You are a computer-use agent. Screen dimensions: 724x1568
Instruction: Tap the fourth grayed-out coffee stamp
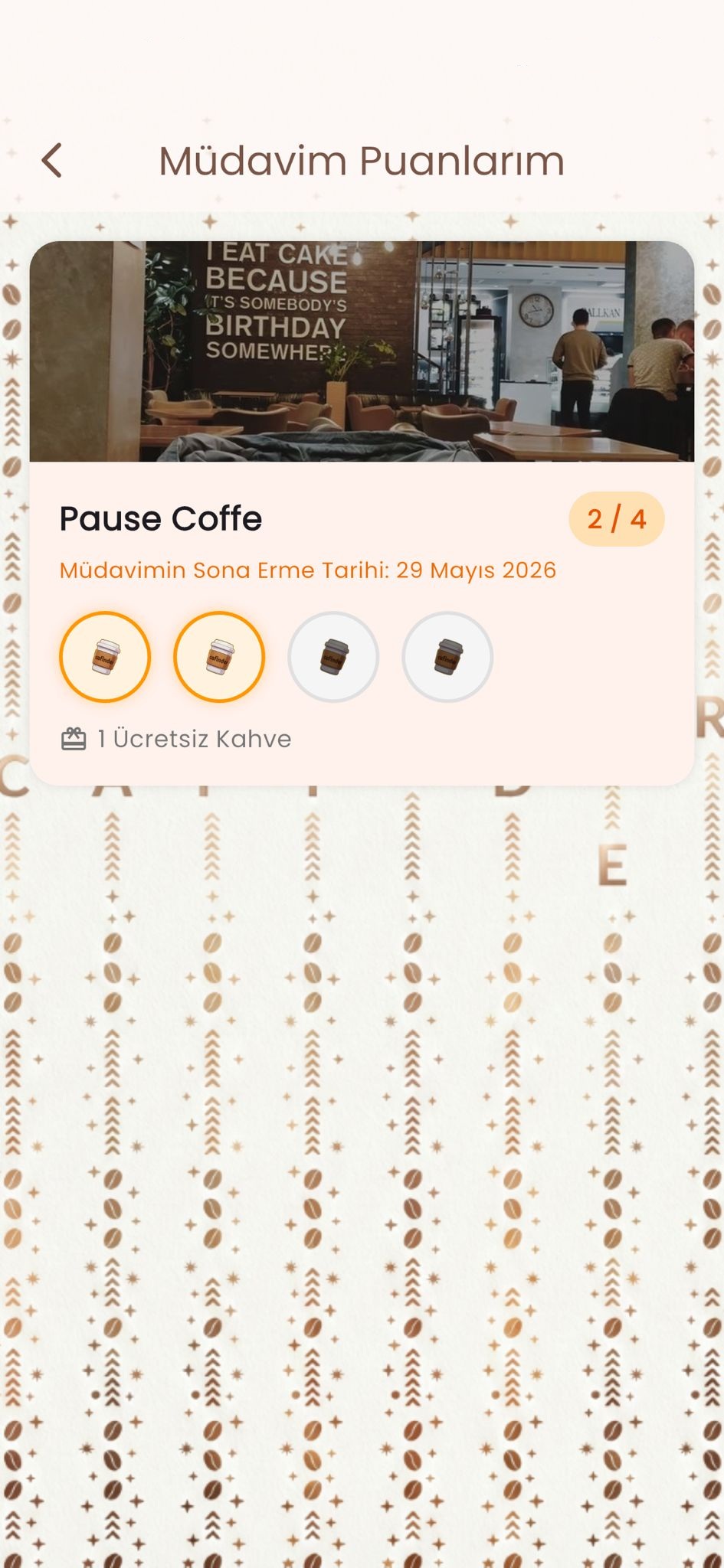(447, 657)
